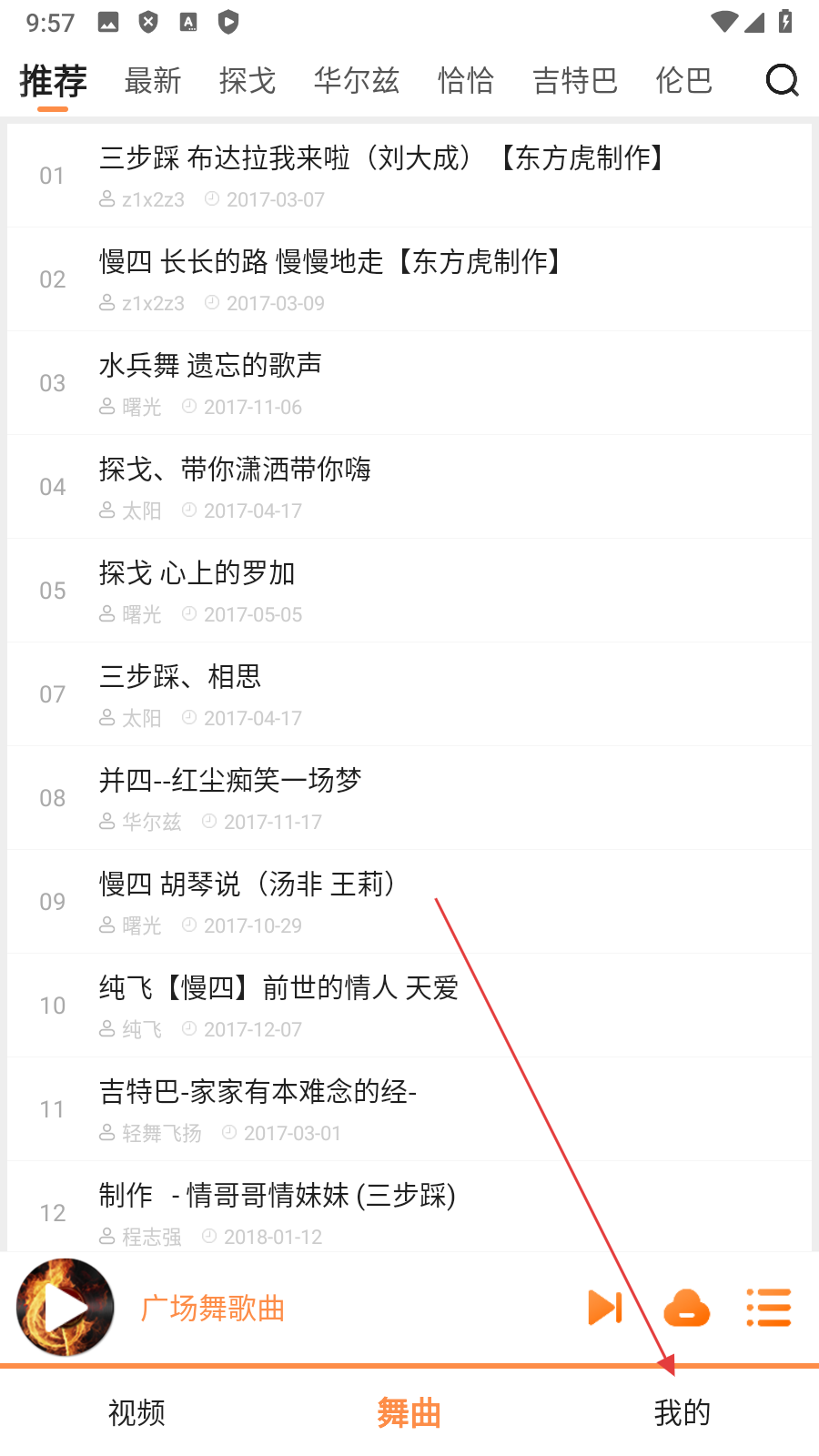Open the playlist queue icon
This screenshot has height=1456, width=819.
(769, 1308)
